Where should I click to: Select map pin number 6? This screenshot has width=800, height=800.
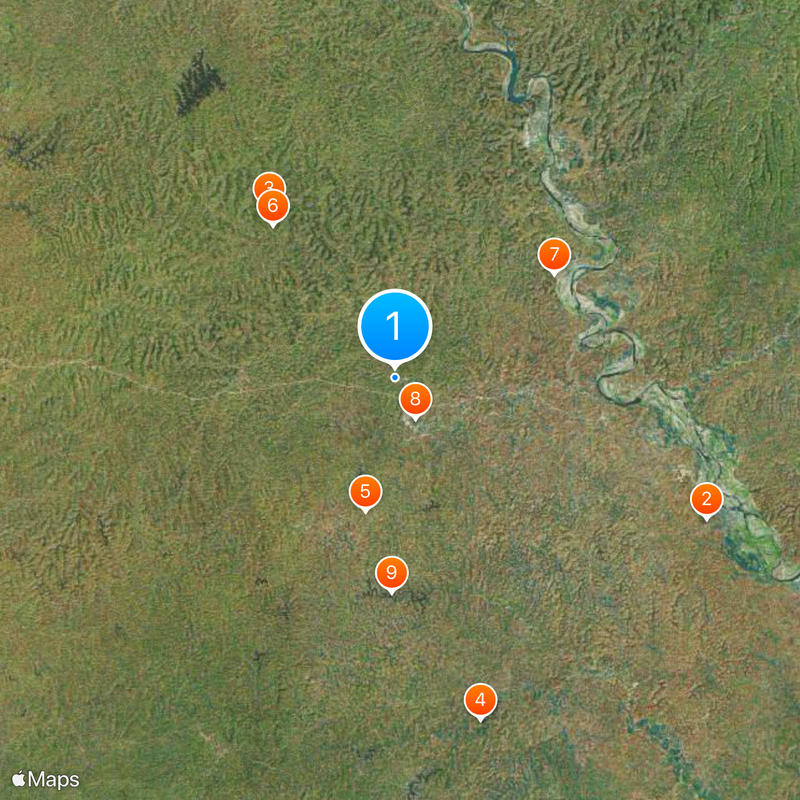coord(273,207)
